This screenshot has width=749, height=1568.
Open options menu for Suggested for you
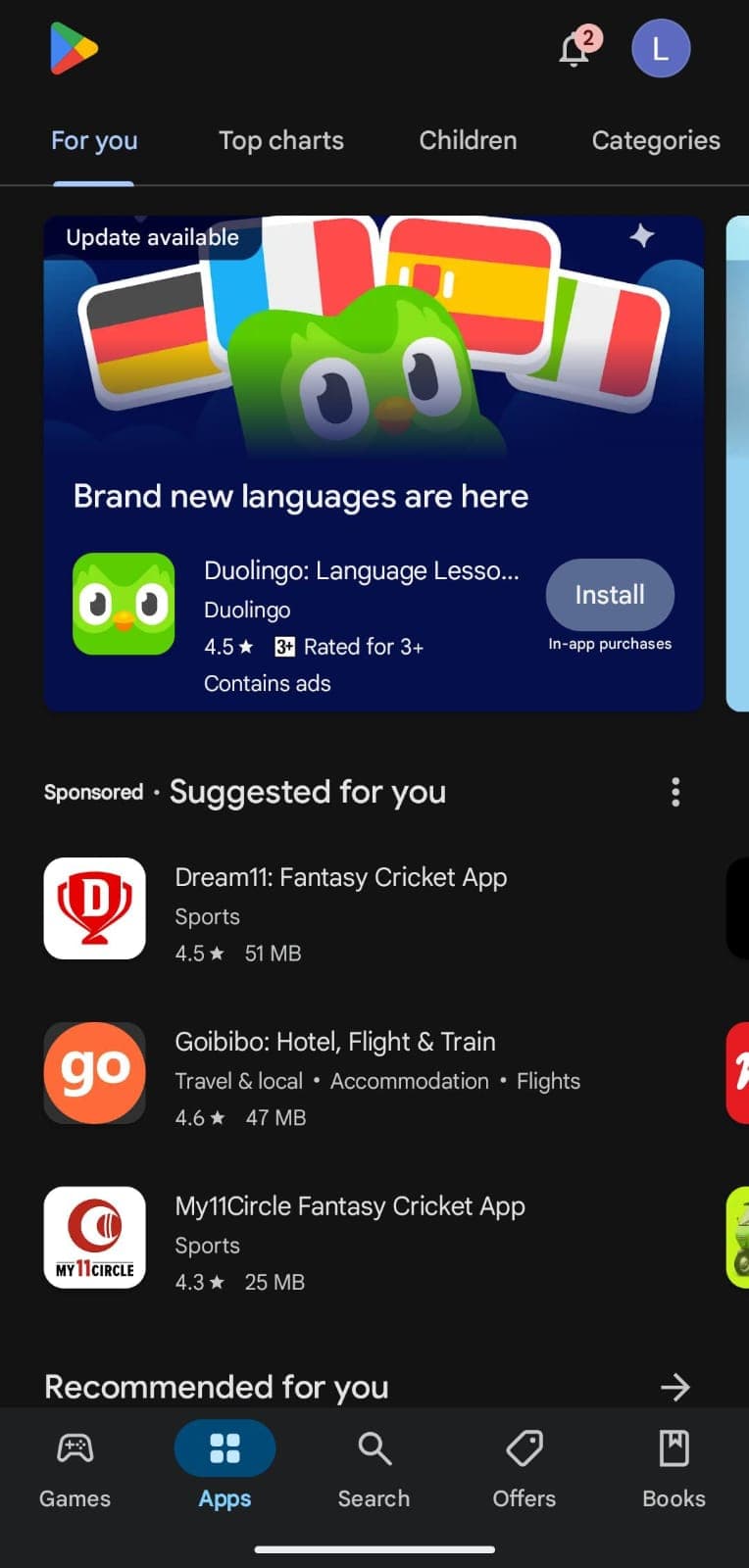tap(675, 792)
